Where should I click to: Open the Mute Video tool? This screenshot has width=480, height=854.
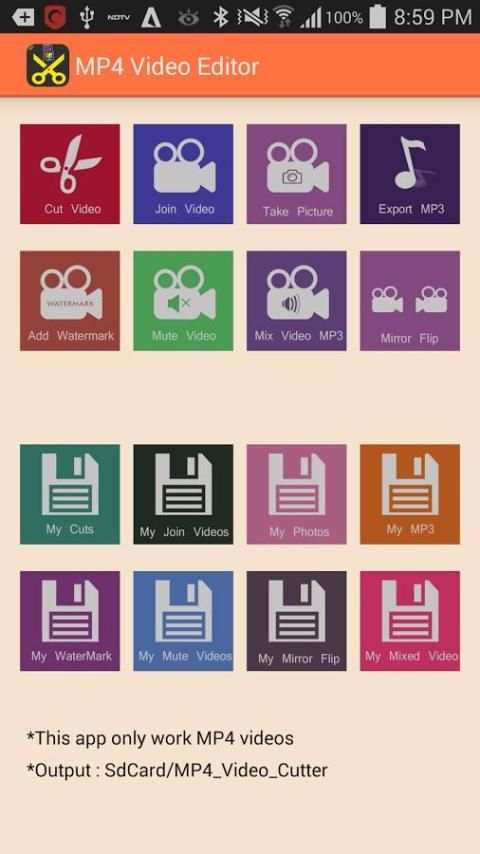pyautogui.click(x=183, y=301)
